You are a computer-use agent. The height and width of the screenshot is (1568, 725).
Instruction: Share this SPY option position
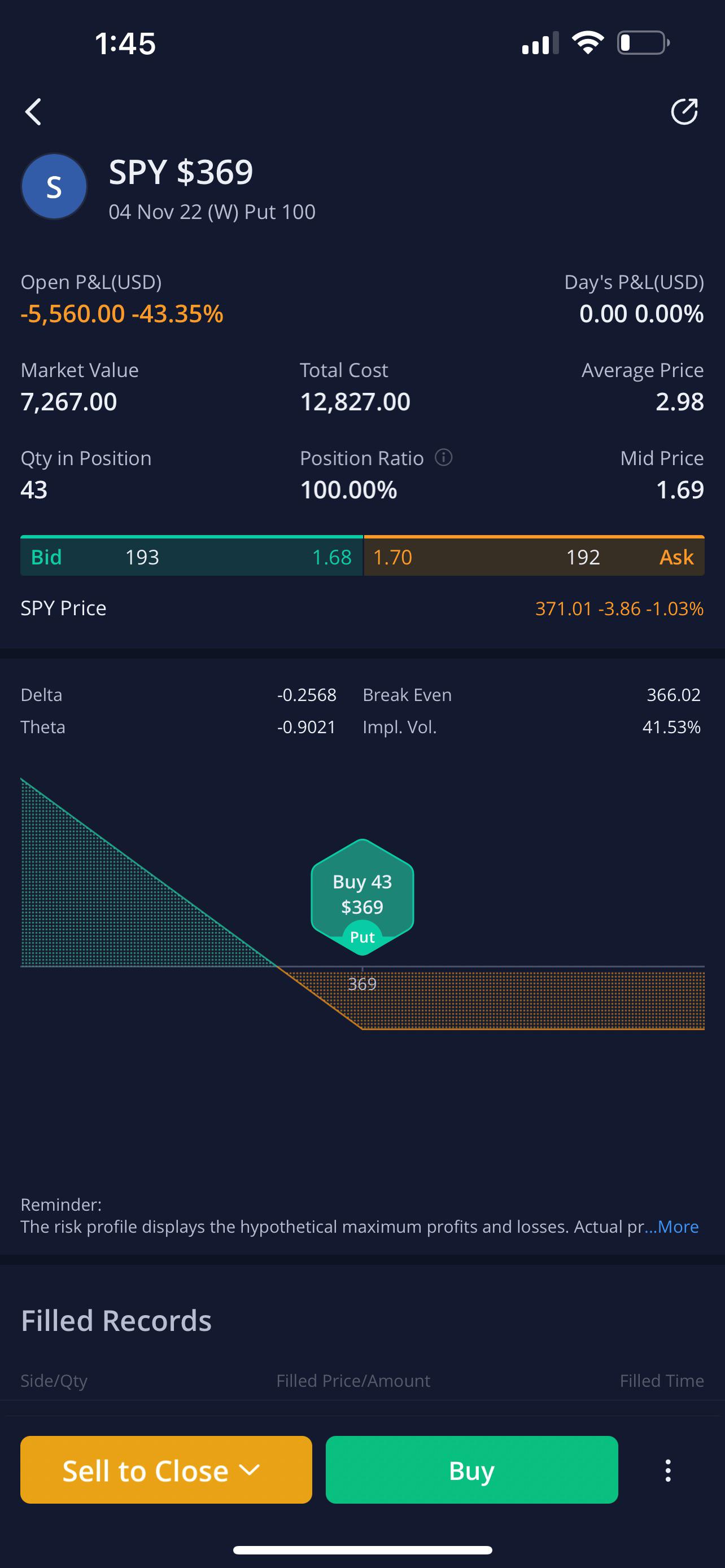point(684,112)
